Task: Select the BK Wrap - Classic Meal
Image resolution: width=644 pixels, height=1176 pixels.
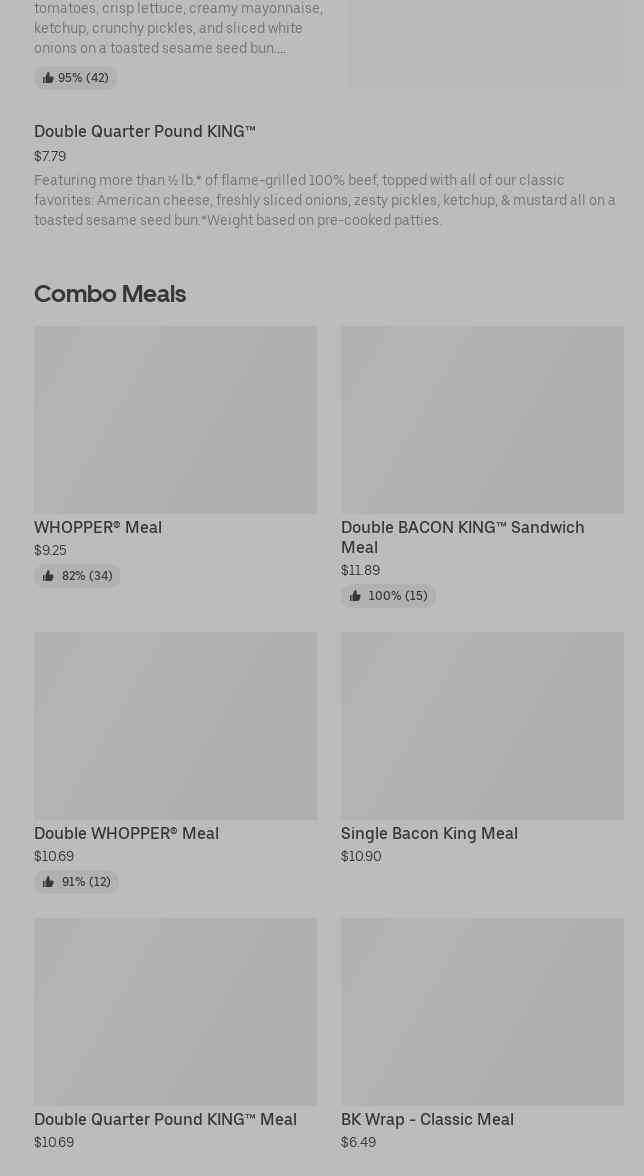Action: tap(482, 1035)
